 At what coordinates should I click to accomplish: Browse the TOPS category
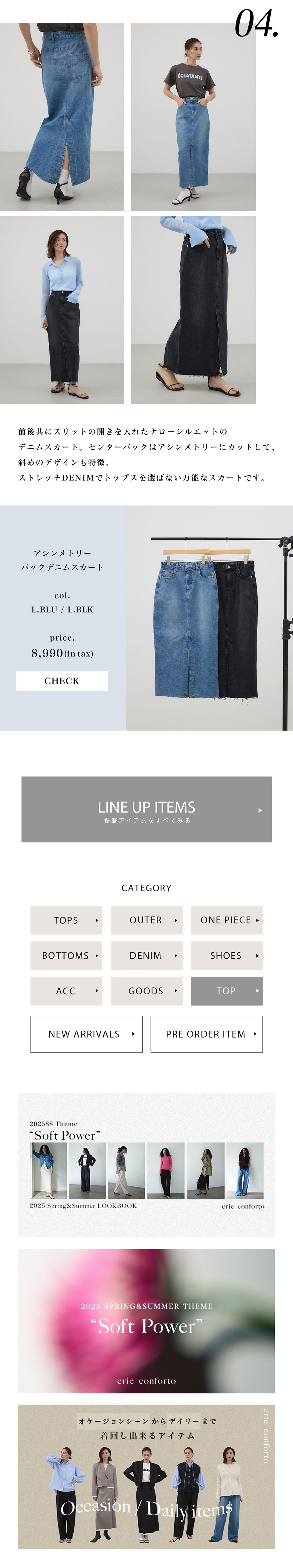pyautogui.click(x=66, y=920)
